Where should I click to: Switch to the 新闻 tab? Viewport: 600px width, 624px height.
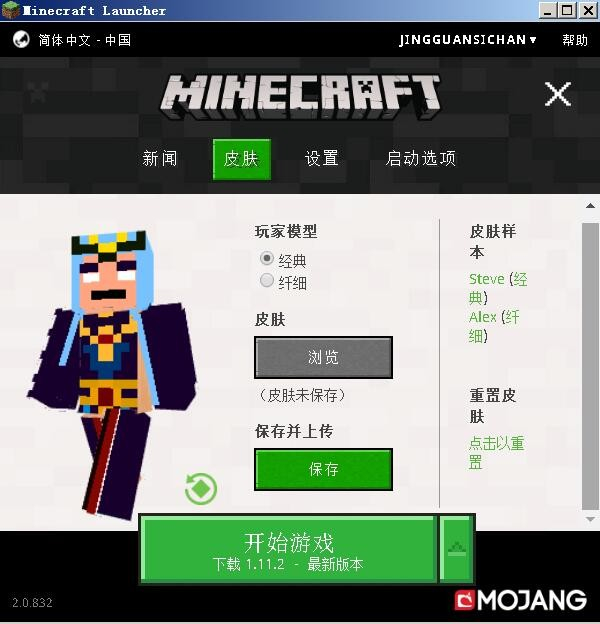click(160, 158)
